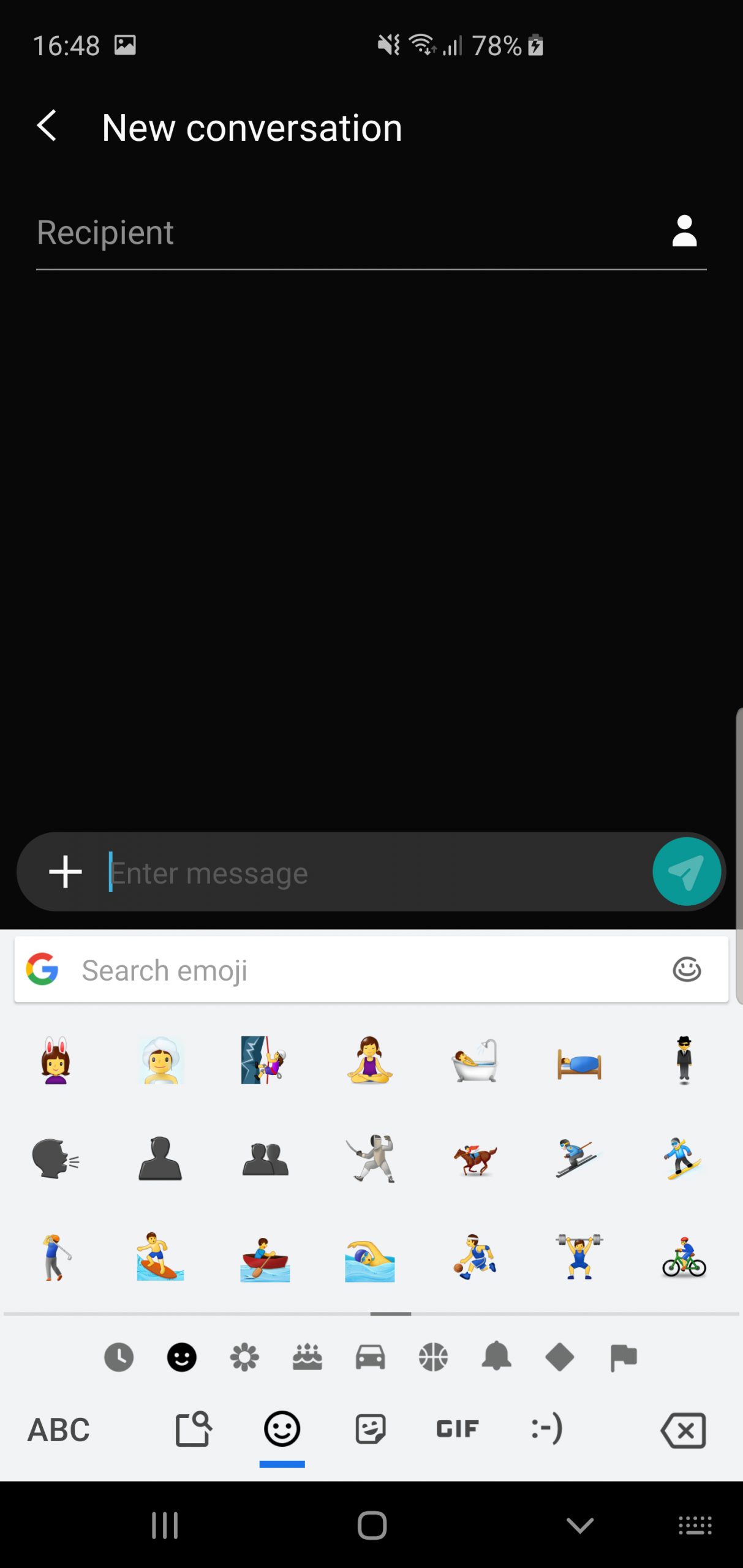This screenshot has width=743, height=1568.
Task: Send the message
Action: (x=686, y=872)
